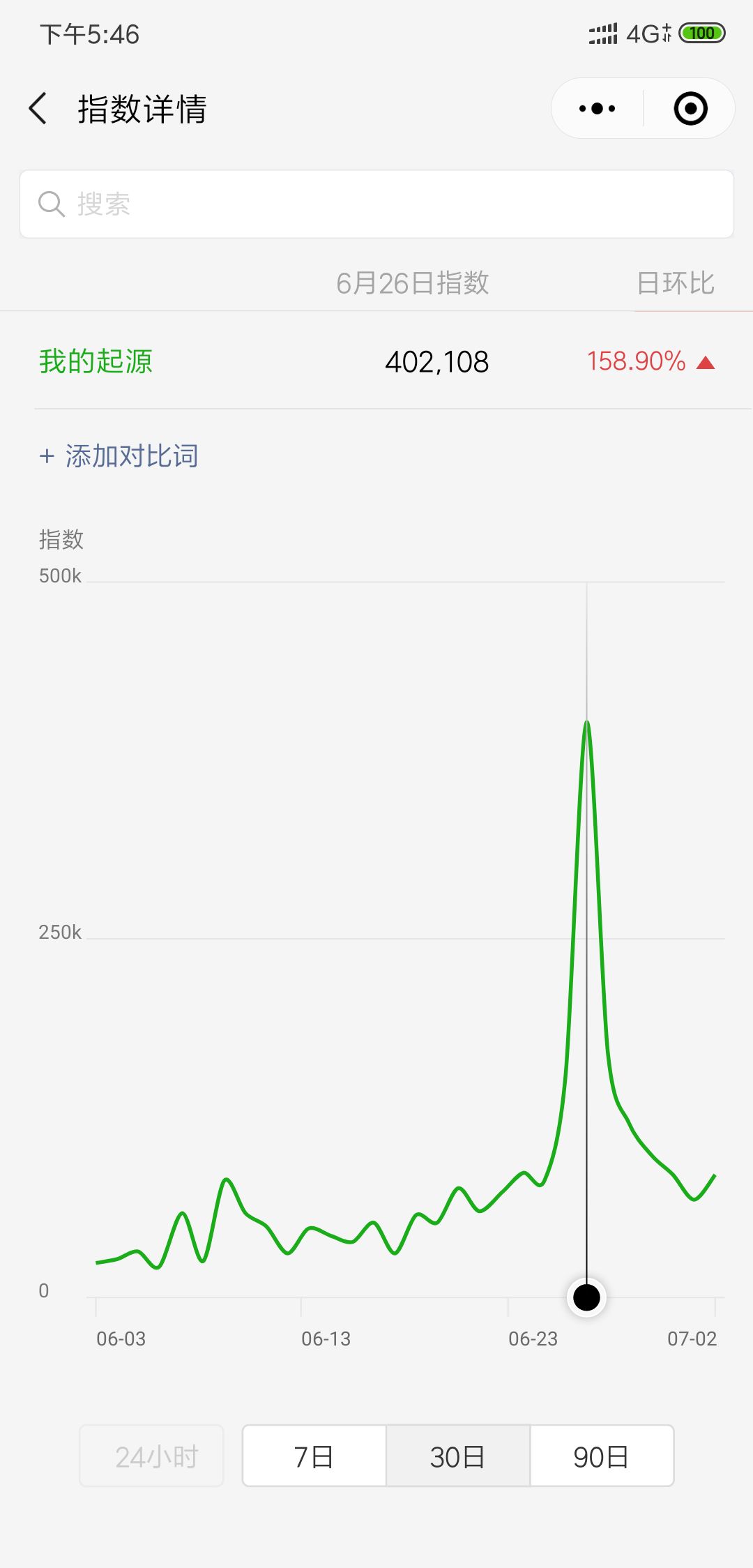Add a comparison word via 添加对比词
Viewport: 753px width, 1568px height.
(x=119, y=456)
